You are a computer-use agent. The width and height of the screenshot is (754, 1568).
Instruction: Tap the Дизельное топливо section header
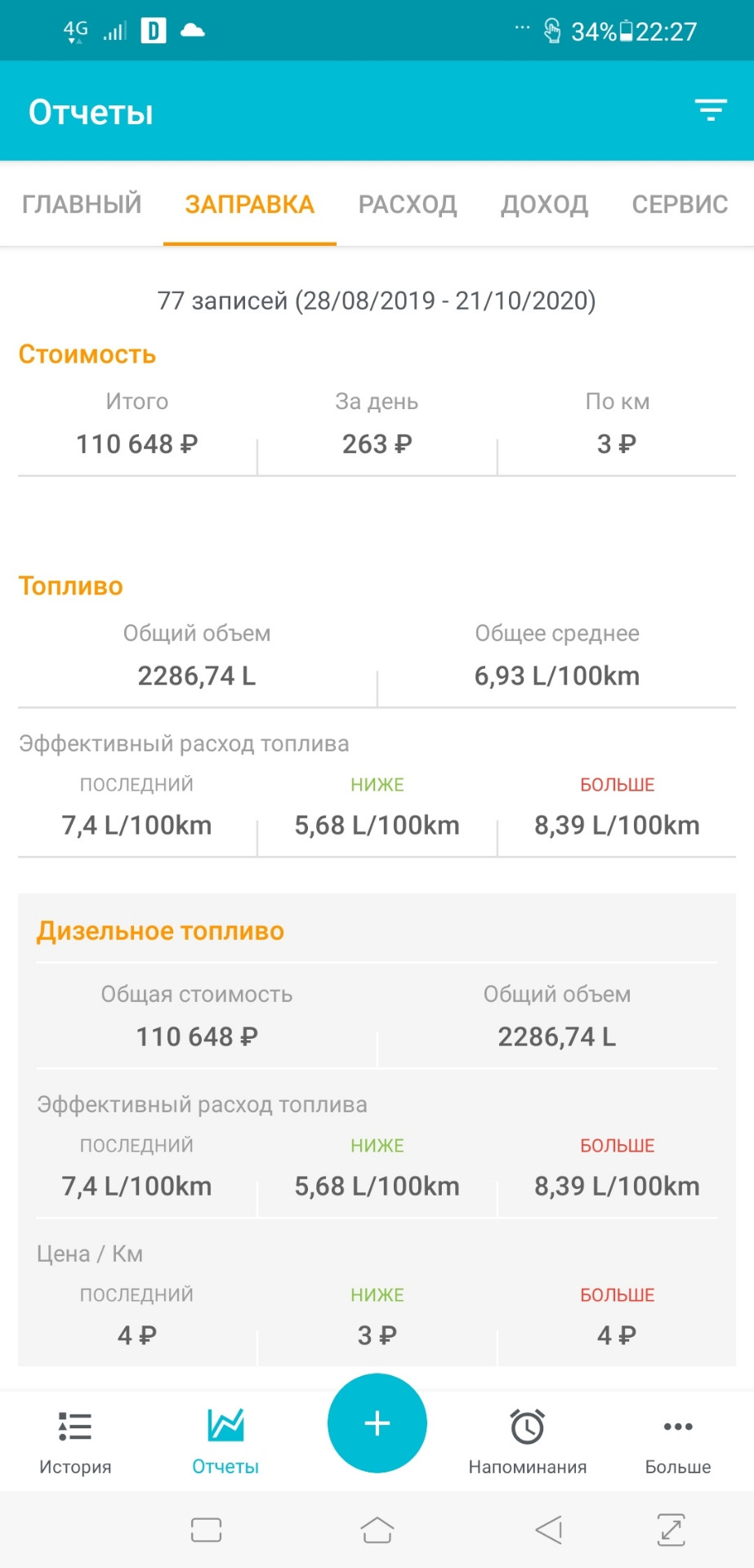coord(160,930)
